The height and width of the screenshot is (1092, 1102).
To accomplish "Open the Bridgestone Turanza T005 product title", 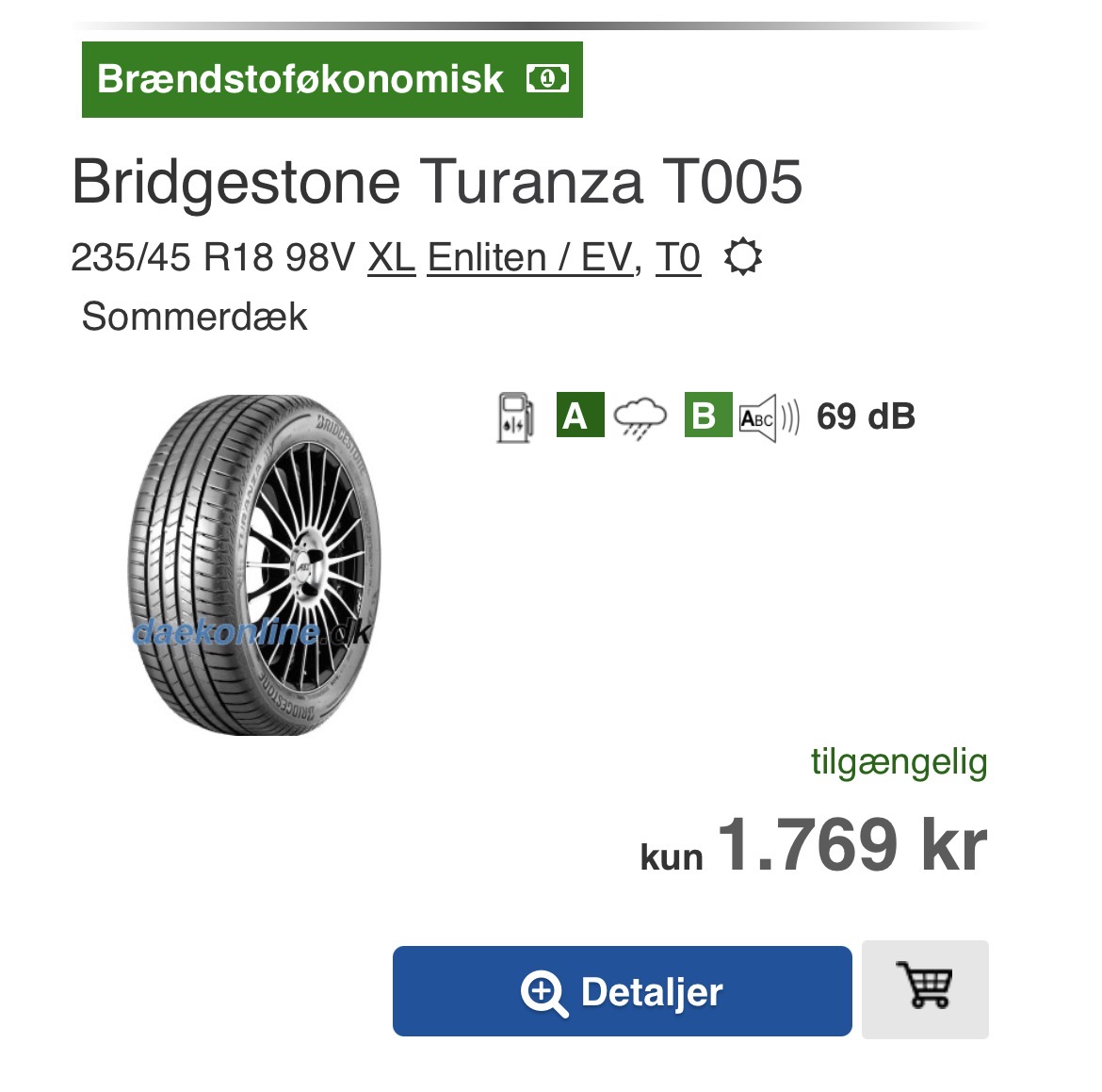I will (x=437, y=181).
